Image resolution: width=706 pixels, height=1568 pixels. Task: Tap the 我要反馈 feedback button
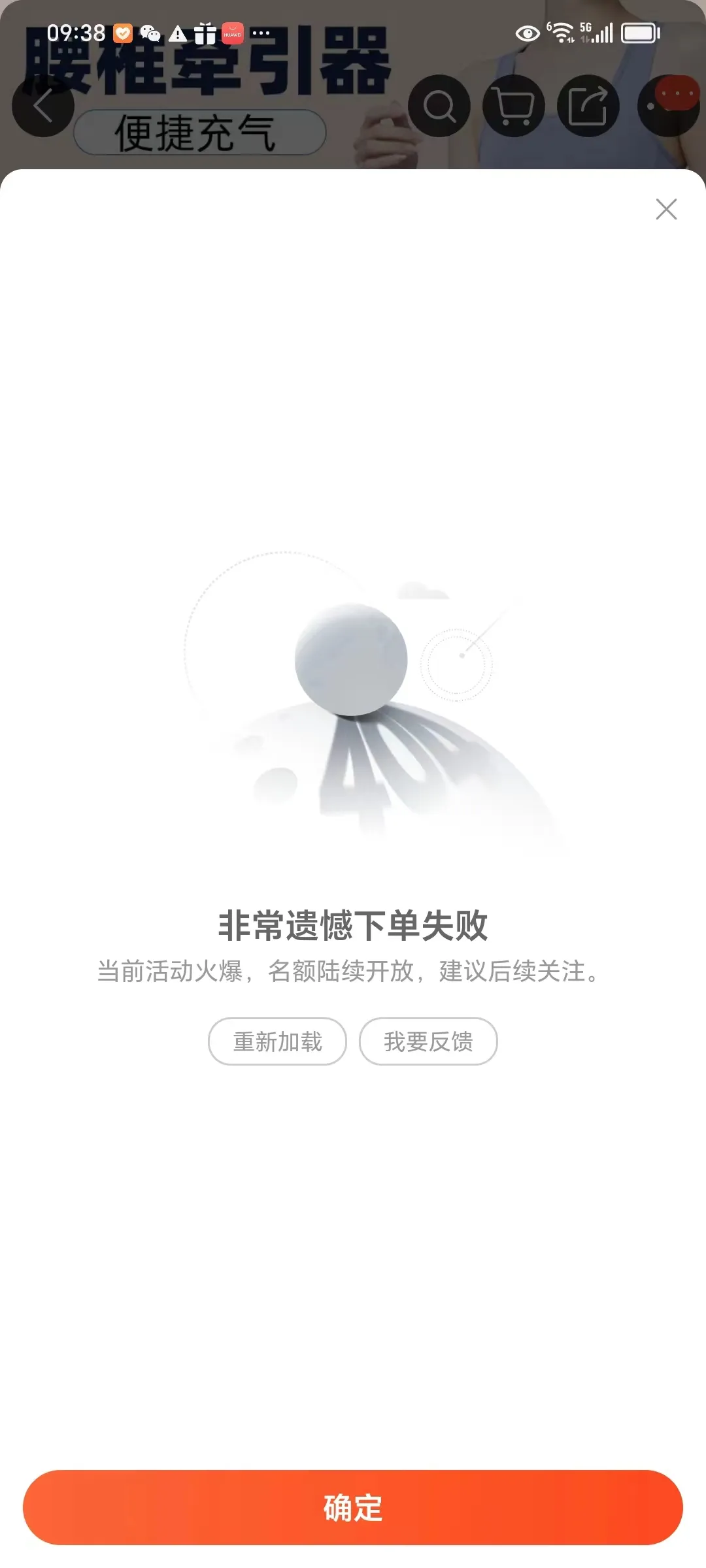428,1041
